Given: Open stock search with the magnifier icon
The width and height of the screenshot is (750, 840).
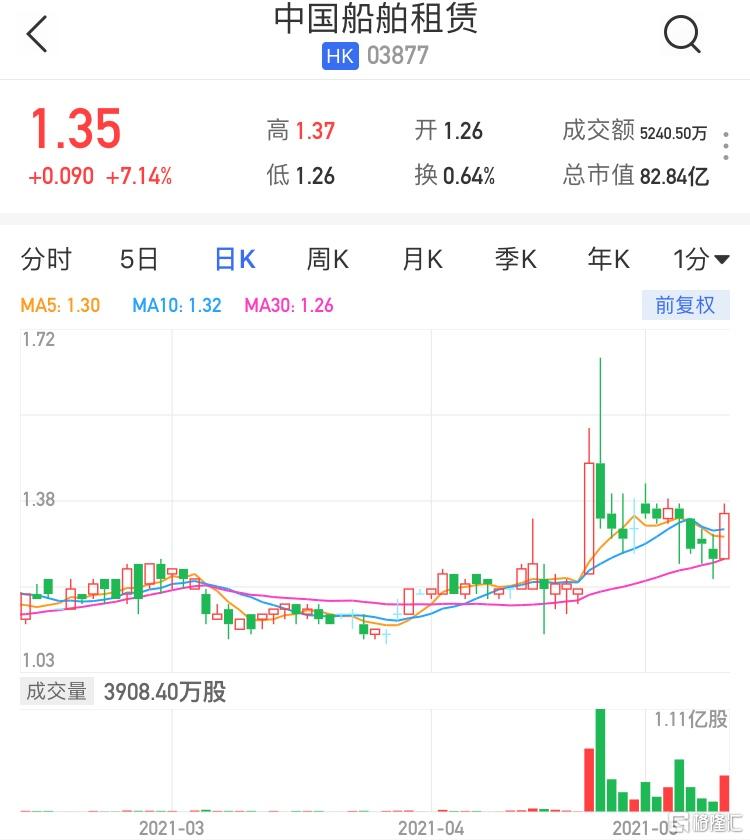Looking at the screenshot, I should pyautogui.click(x=682, y=35).
